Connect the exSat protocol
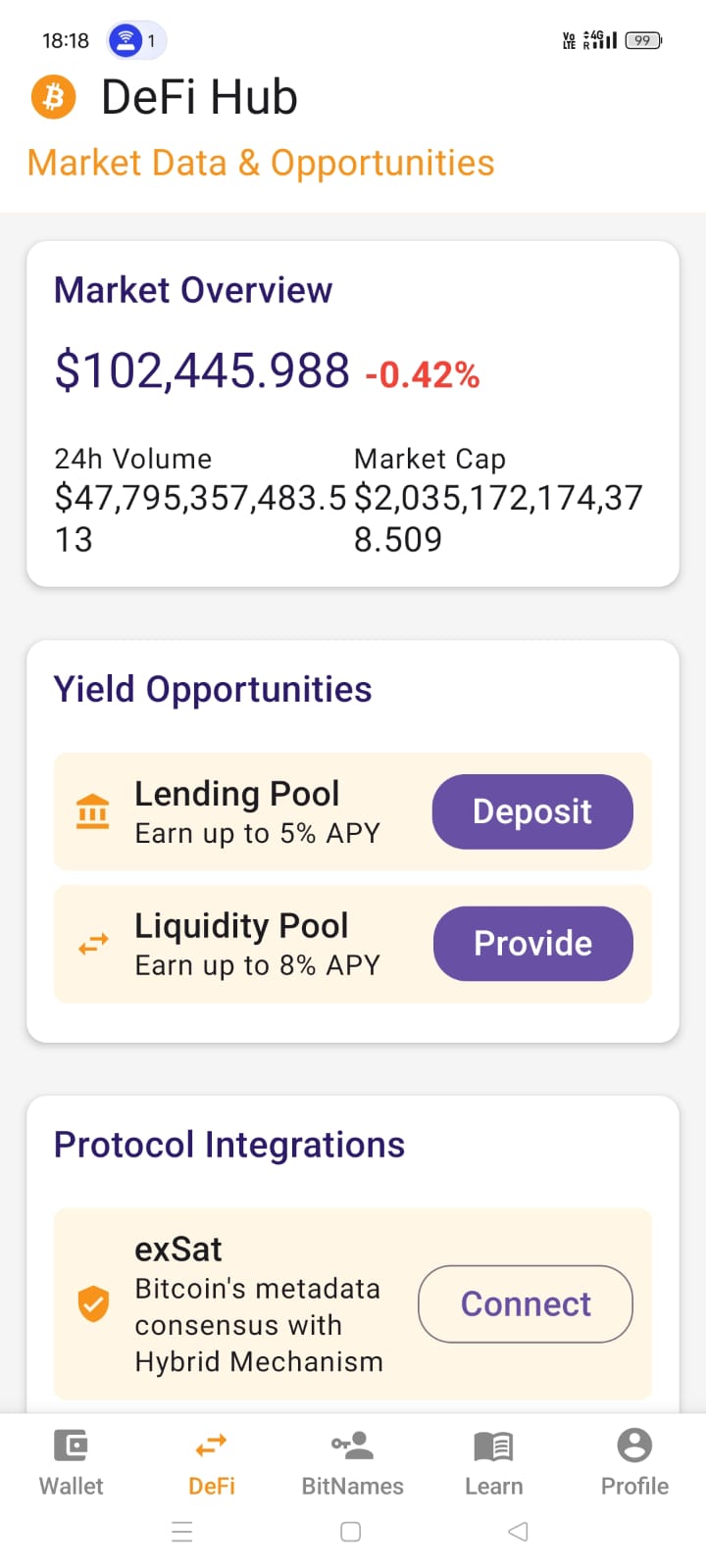The image size is (706, 1568). 526,1304
